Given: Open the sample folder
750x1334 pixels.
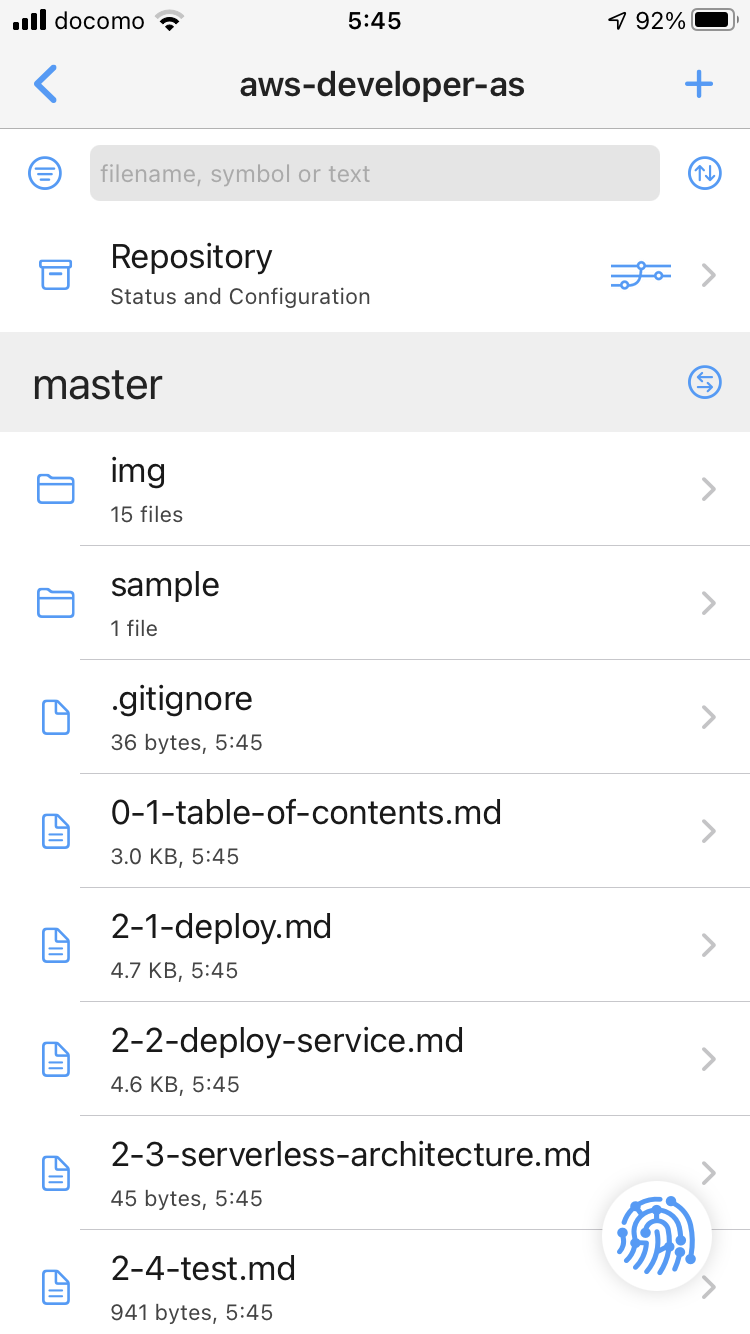Looking at the screenshot, I should point(375,603).
